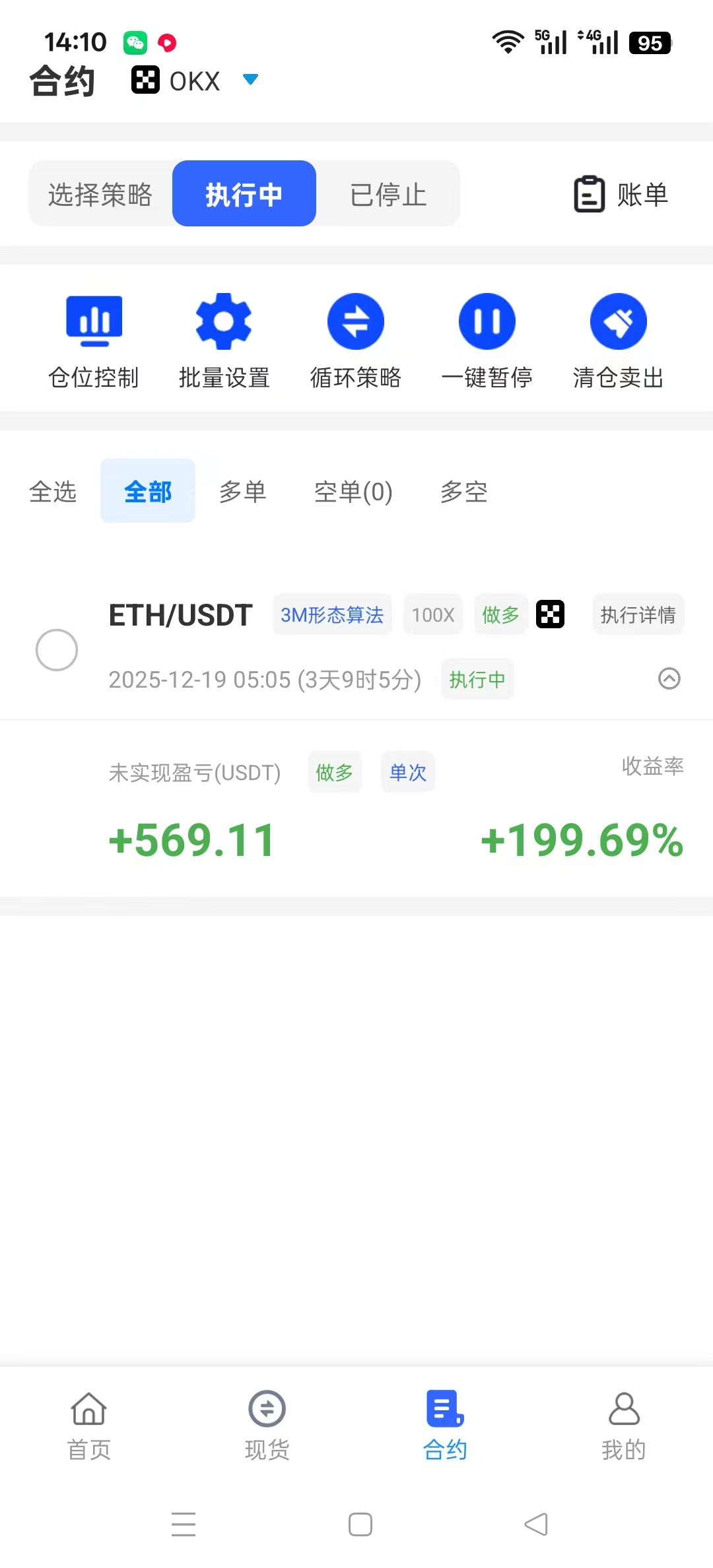Switch to the 已停止 stopped tab
Image resolution: width=713 pixels, height=1568 pixels.
point(388,193)
